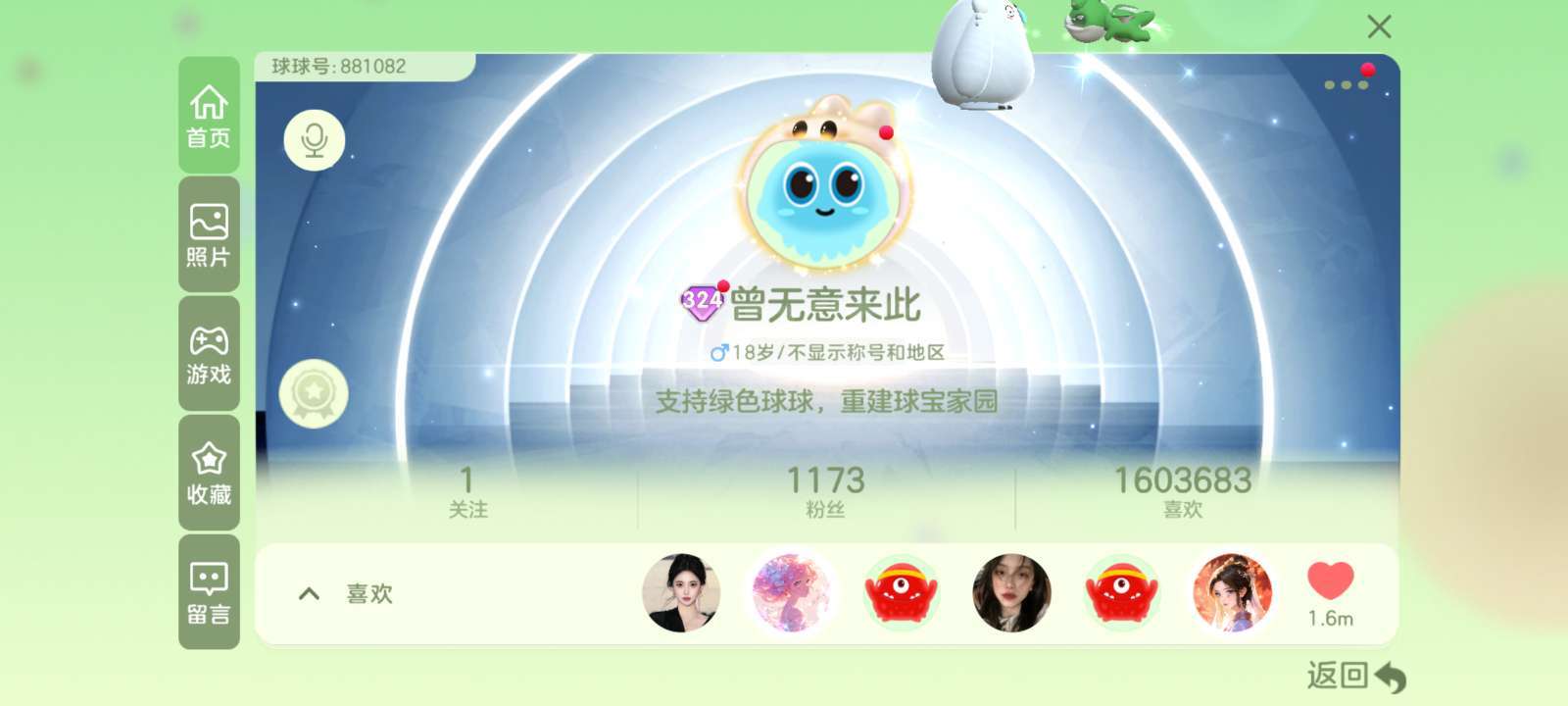1568x706 pixels.
Task: Switch to the 游戏 tab
Action: (x=209, y=355)
